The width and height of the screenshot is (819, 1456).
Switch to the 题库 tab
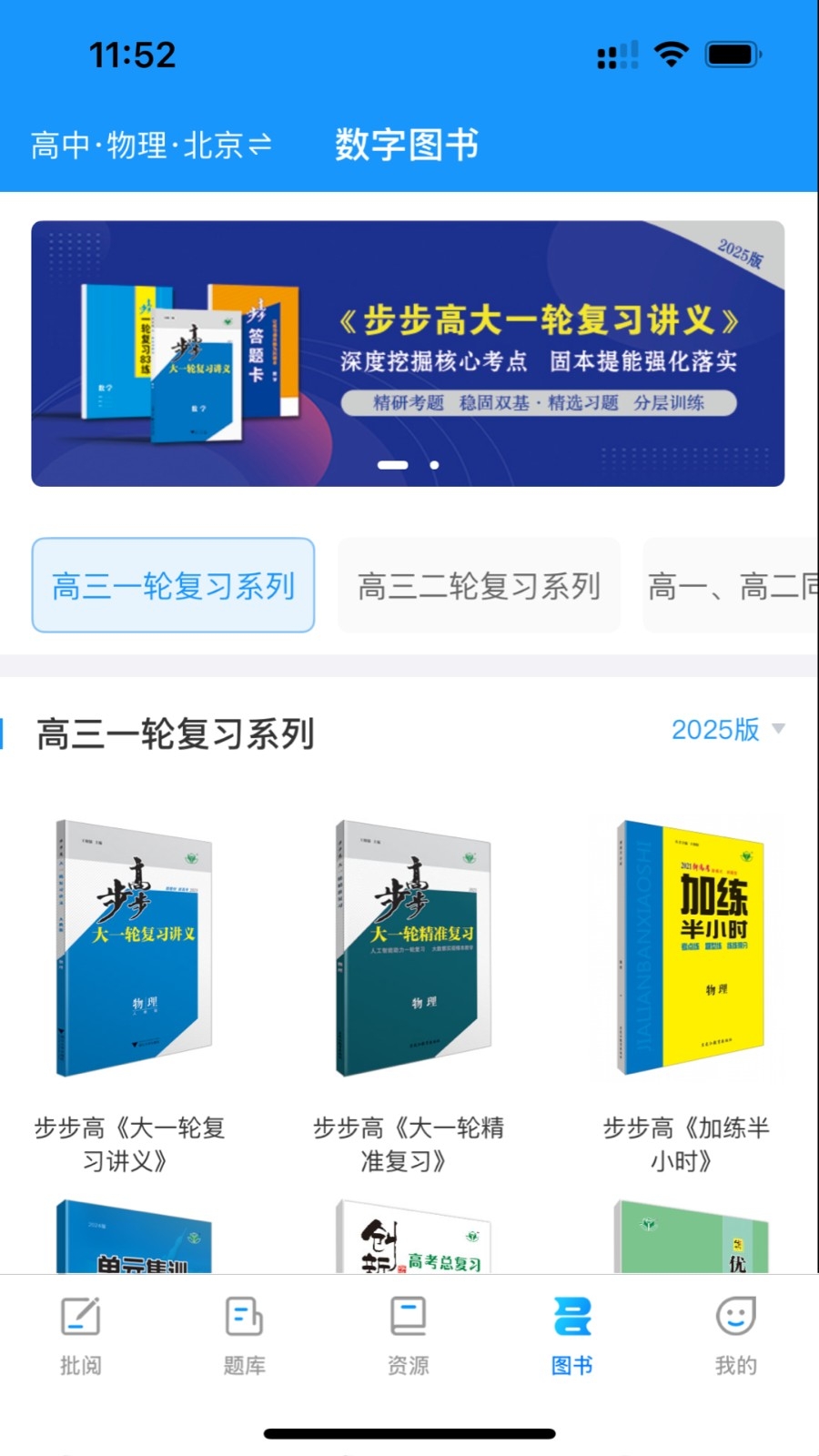[x=245, y=1335]
